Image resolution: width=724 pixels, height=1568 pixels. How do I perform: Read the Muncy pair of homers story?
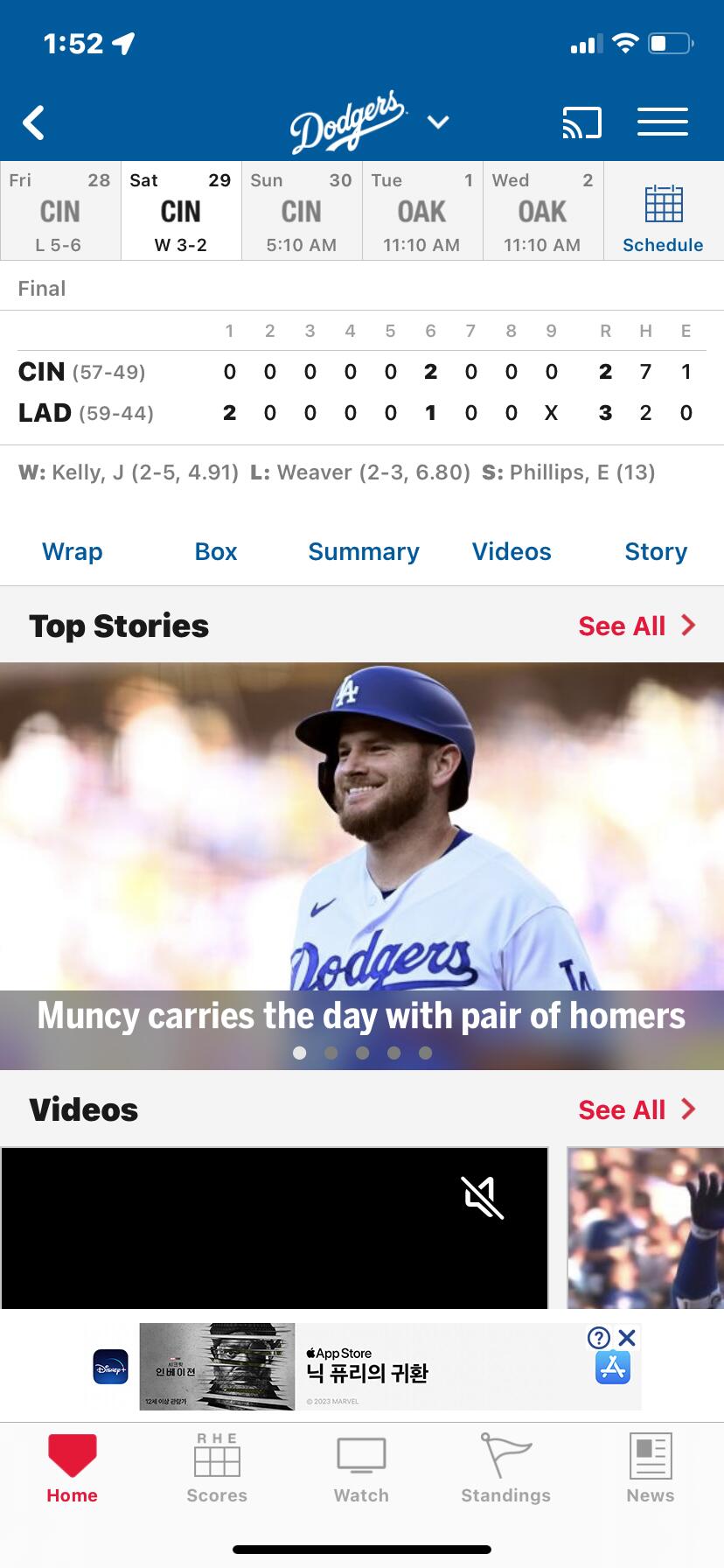pyautogui.click(x=361, y=1015)
